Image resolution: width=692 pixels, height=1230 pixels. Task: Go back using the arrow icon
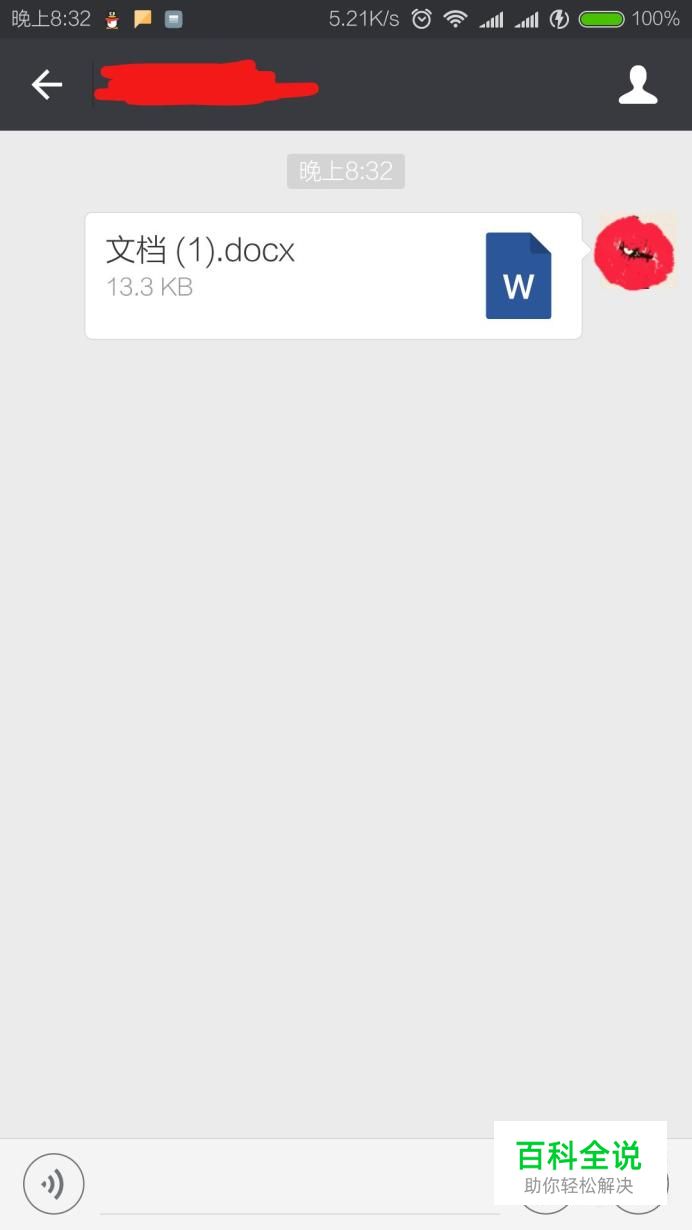tap(47, 85)
